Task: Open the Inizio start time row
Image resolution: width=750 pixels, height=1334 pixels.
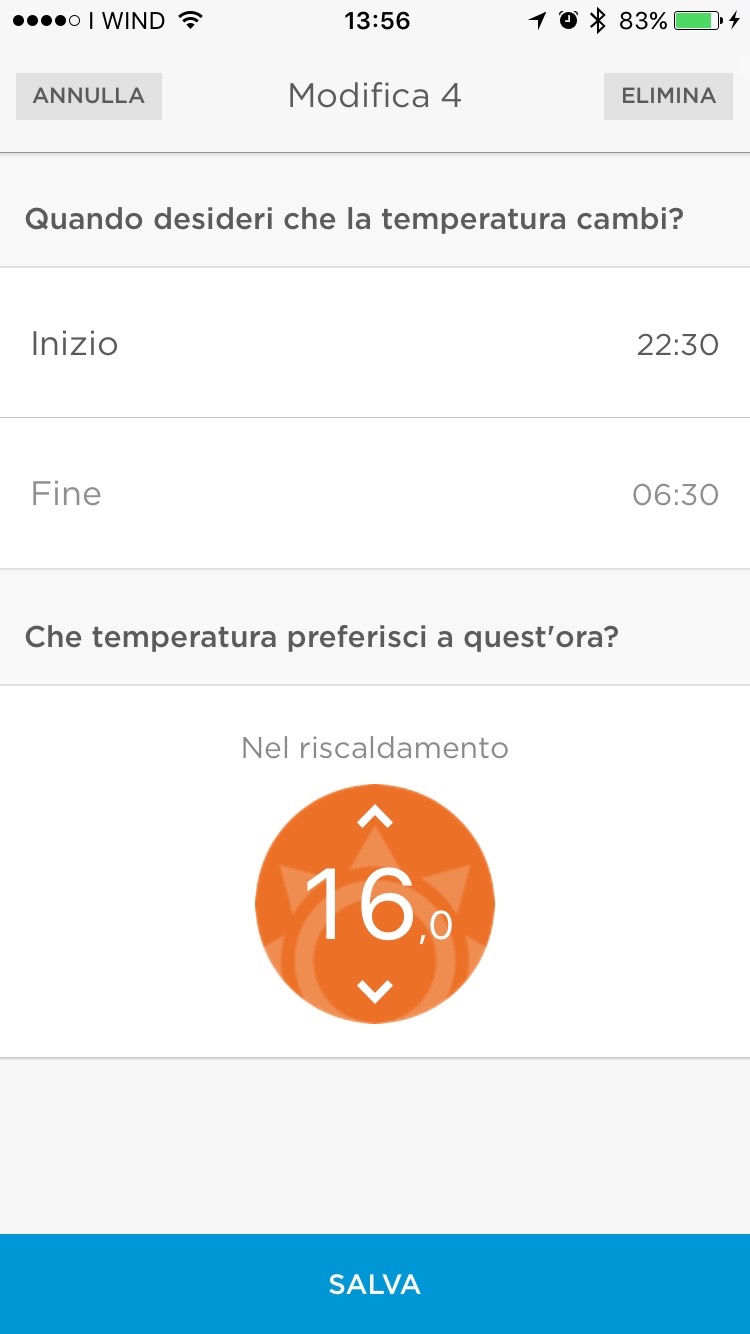Action: click(375, 343)
